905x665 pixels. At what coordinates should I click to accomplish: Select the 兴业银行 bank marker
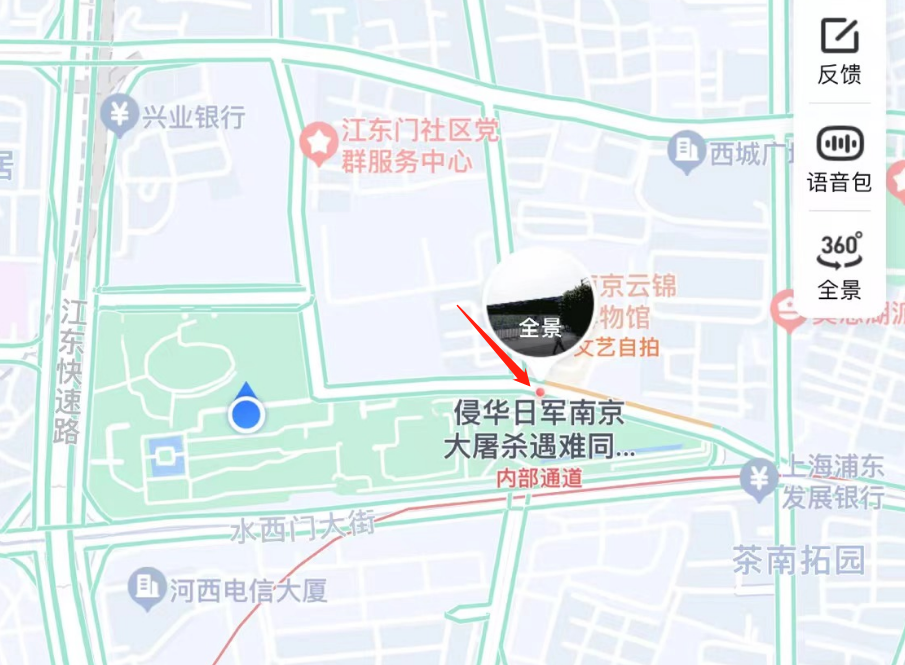click(x=120, y=116)
